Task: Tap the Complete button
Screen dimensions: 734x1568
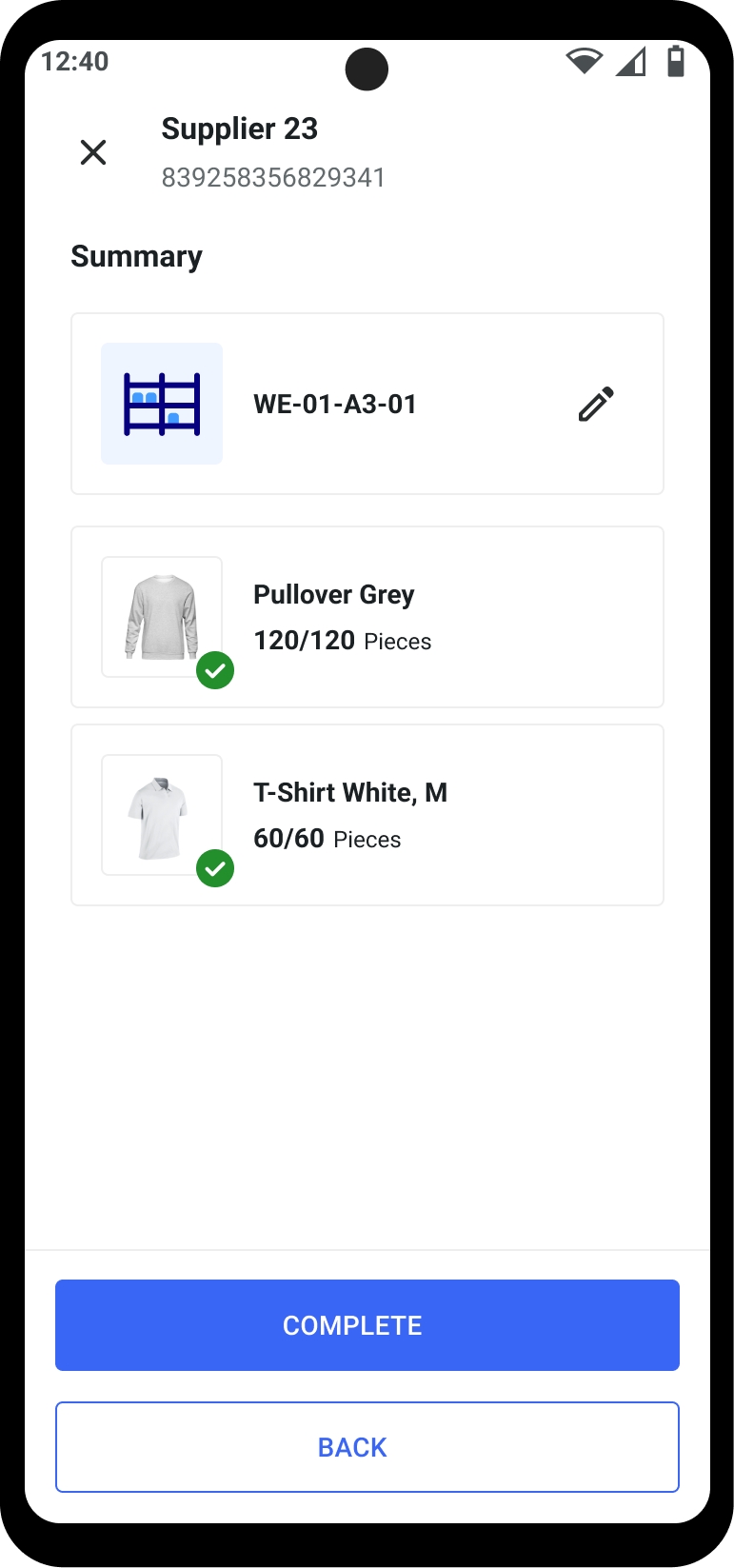Action: coord(367,1325)
